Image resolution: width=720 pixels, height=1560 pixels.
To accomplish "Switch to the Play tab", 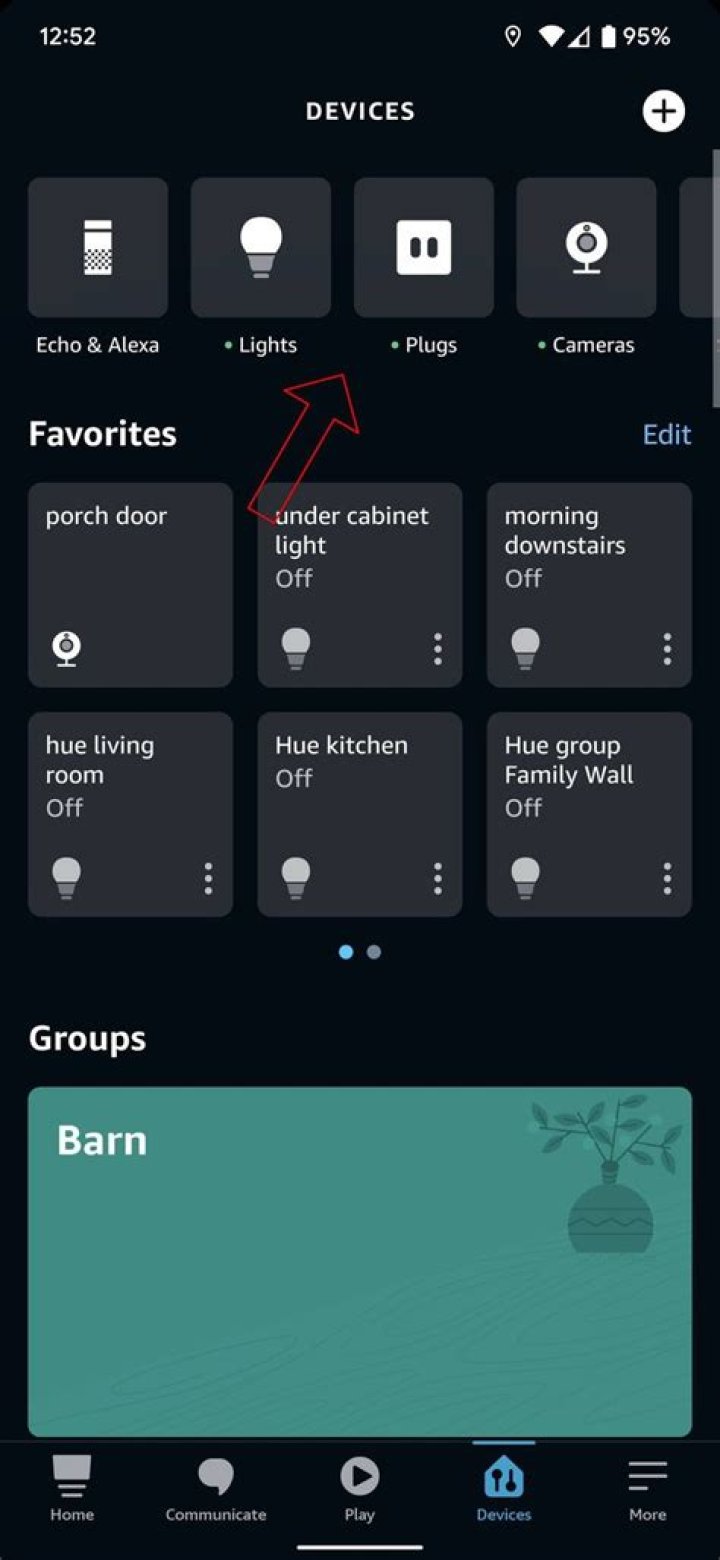I will coord(360,1489).
